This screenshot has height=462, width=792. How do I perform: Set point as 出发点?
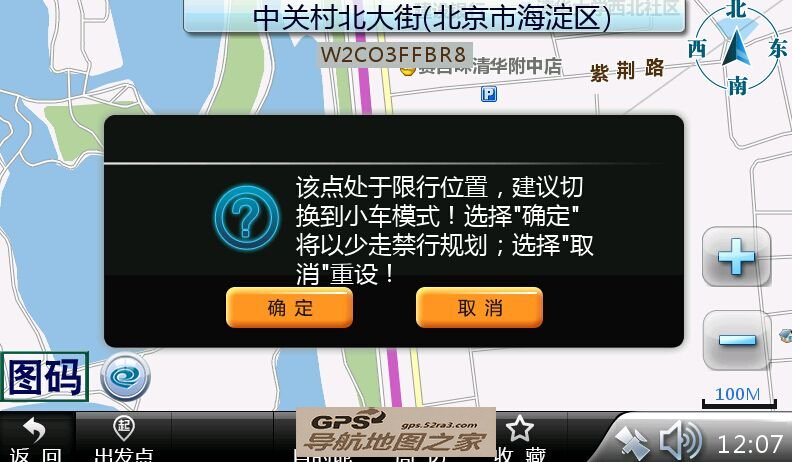coord(123,438)
